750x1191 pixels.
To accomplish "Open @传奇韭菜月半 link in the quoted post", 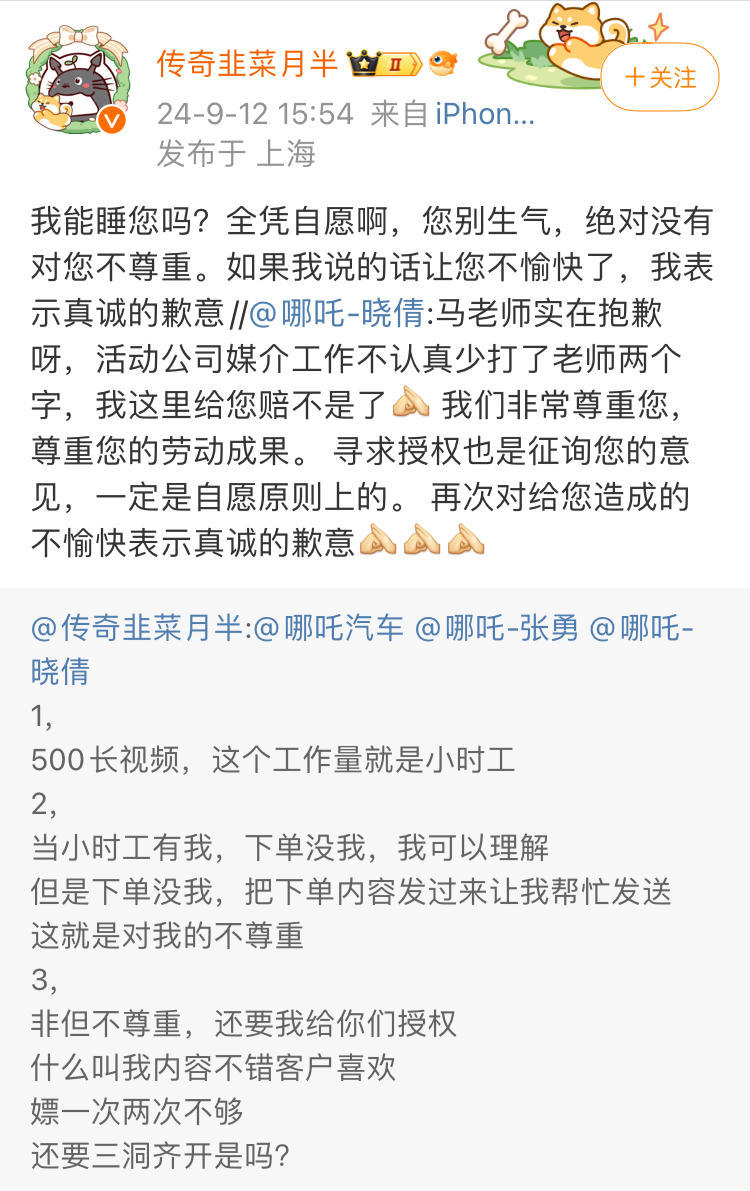I will 137,628.
